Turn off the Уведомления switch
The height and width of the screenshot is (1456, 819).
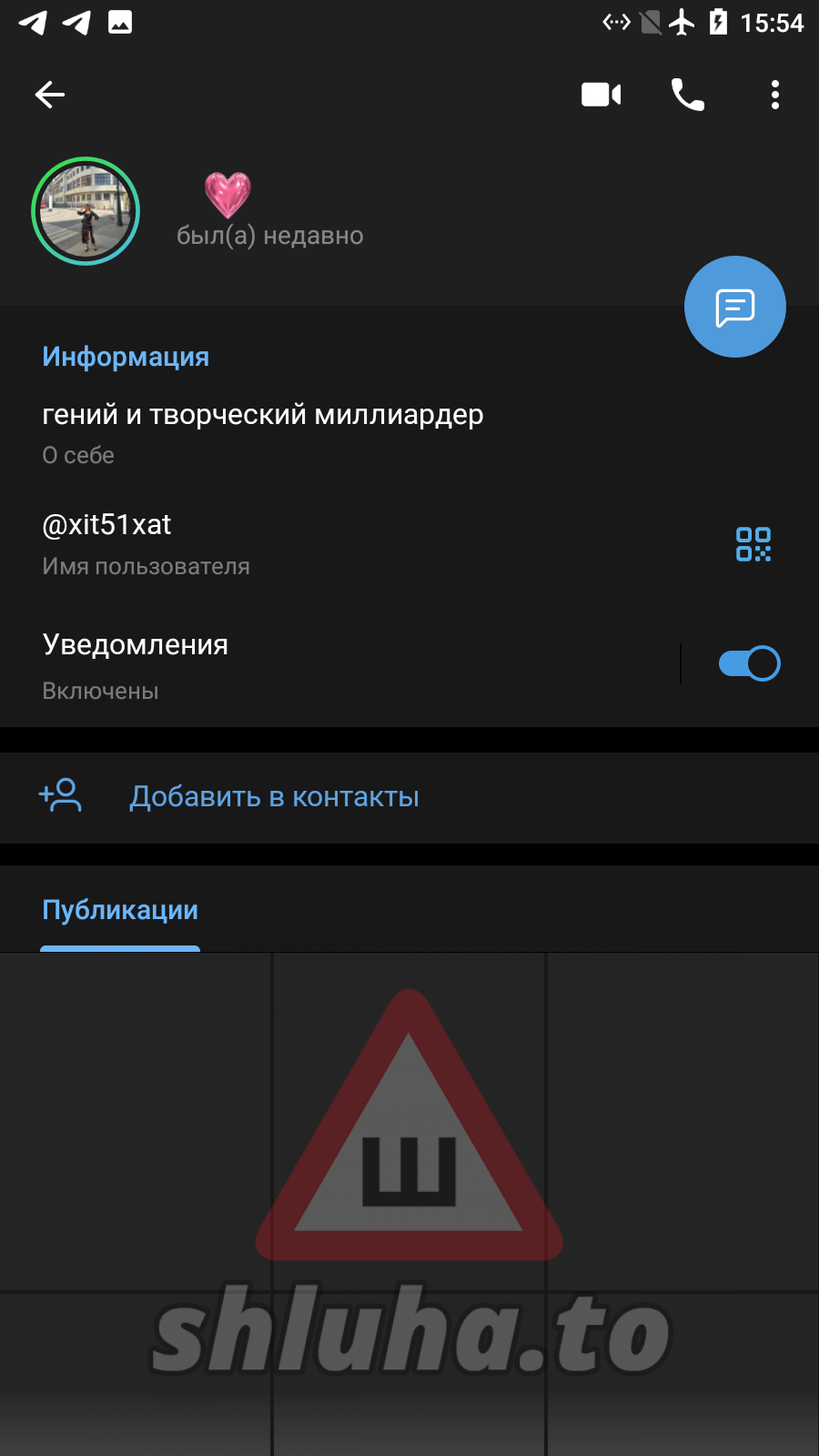(x=748, y=663)
